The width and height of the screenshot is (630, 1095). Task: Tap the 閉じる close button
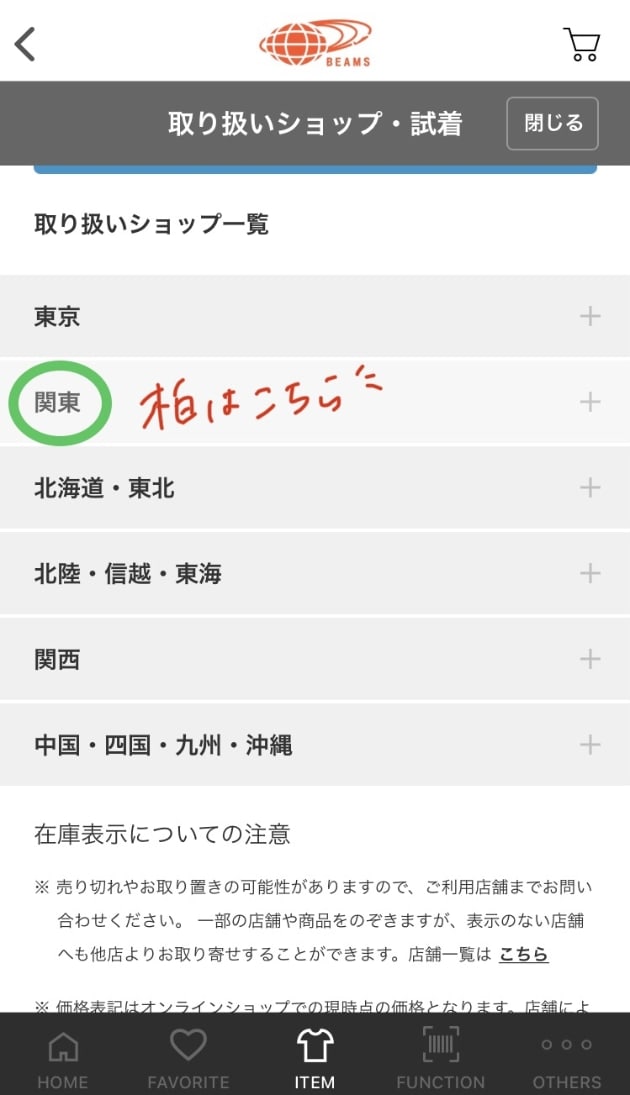(552, 123)
